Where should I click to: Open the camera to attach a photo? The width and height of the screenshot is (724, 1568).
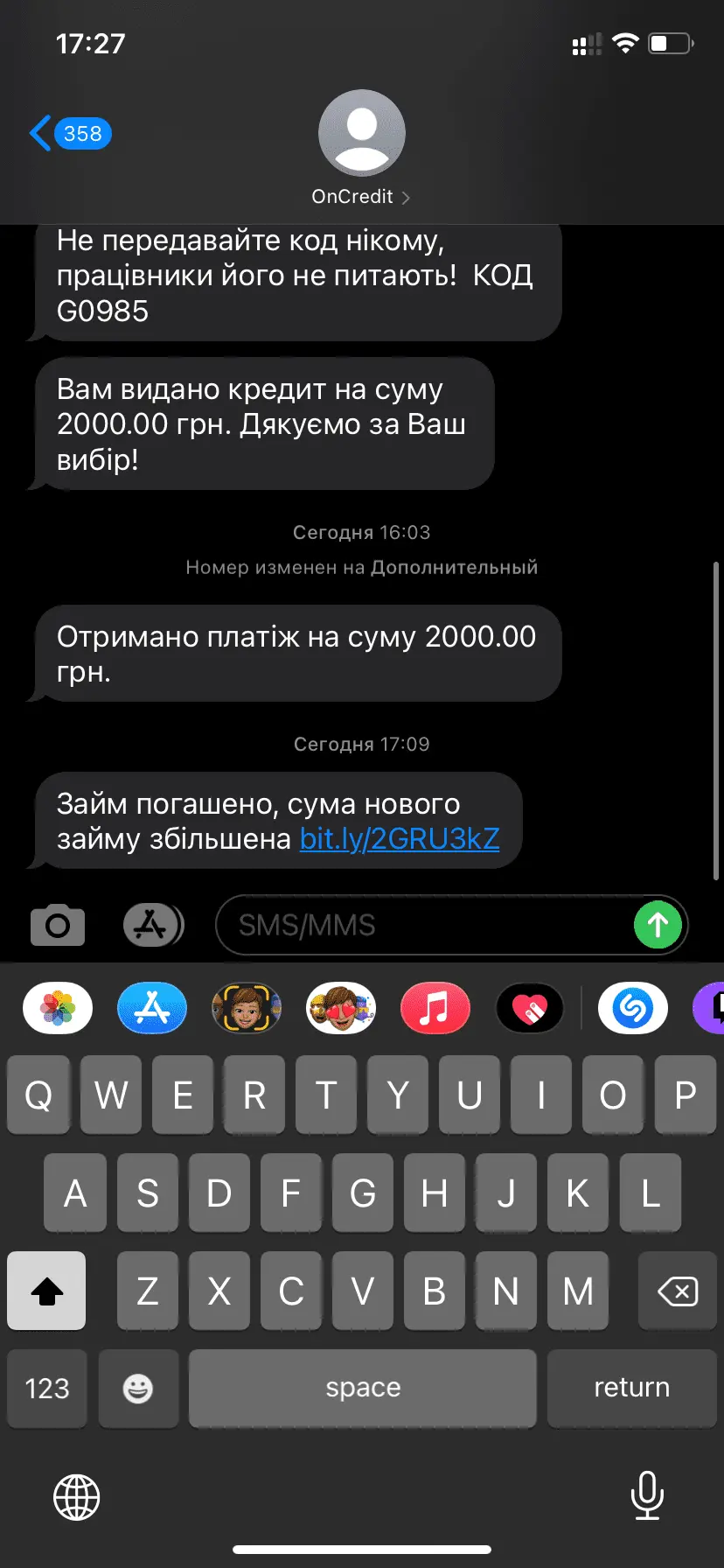pyautogui.click(x=58, y=925)
